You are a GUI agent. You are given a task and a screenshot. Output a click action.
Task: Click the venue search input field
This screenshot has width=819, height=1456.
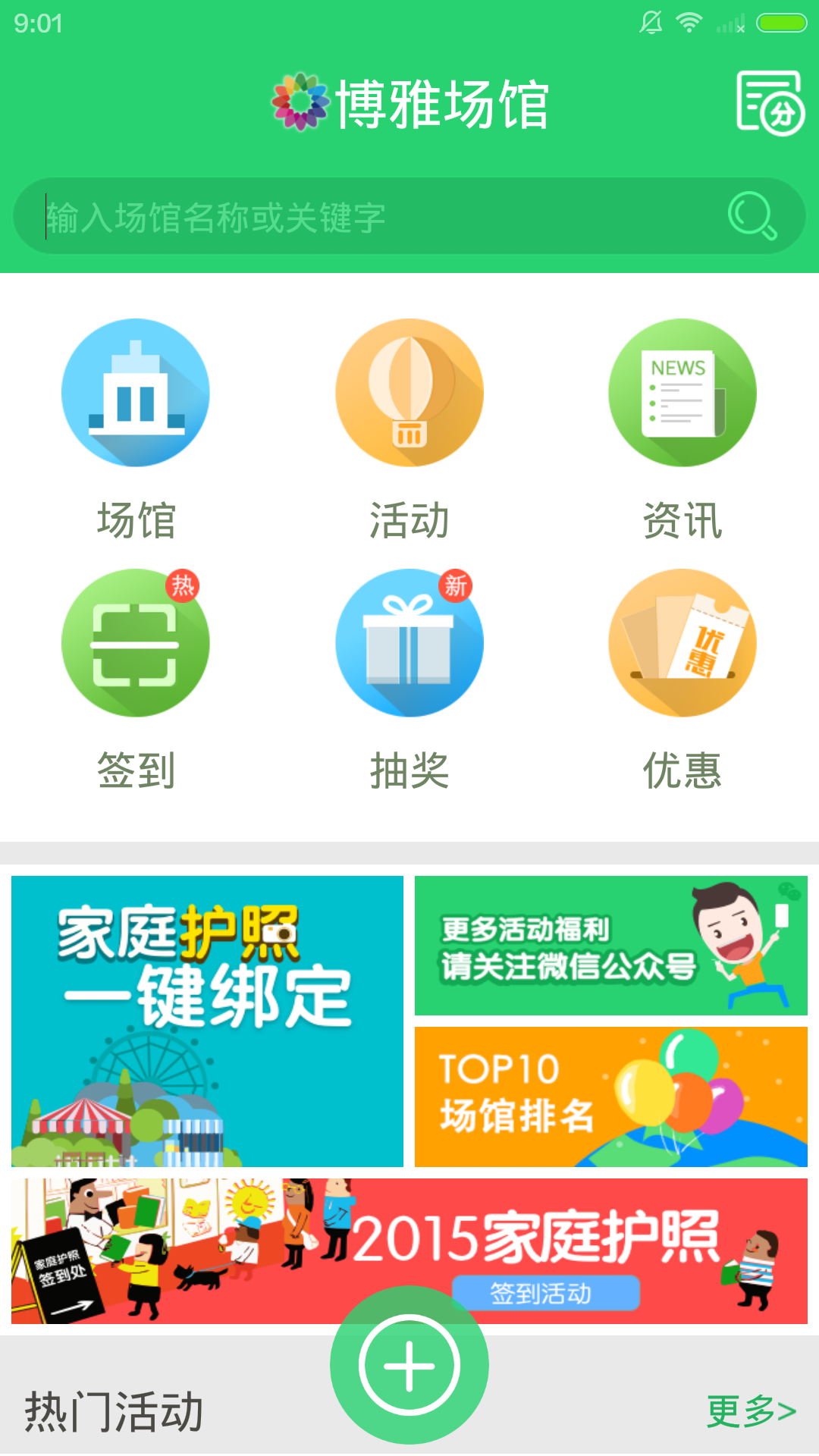coord(341,215)
